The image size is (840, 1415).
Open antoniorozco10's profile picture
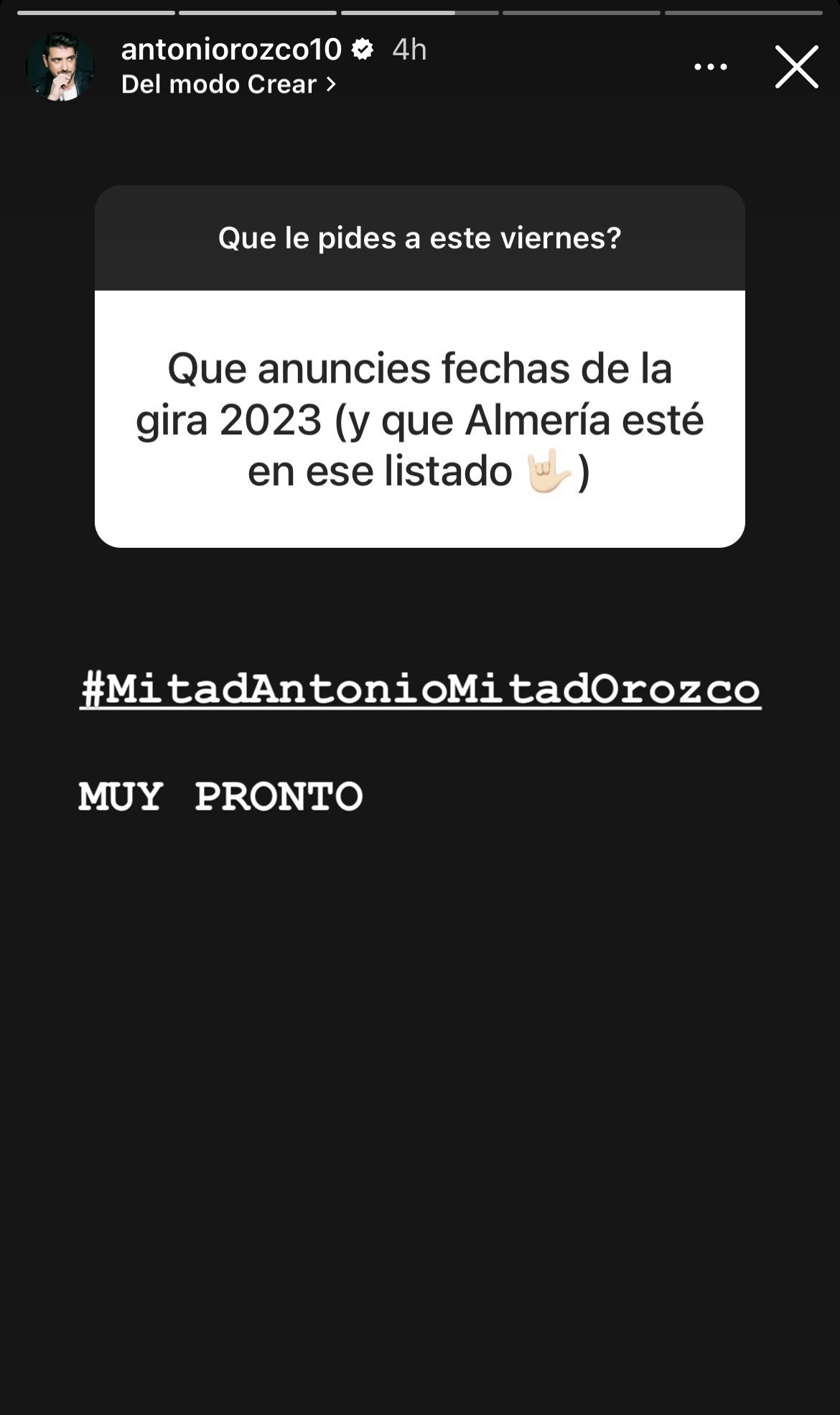click(60, 67)
